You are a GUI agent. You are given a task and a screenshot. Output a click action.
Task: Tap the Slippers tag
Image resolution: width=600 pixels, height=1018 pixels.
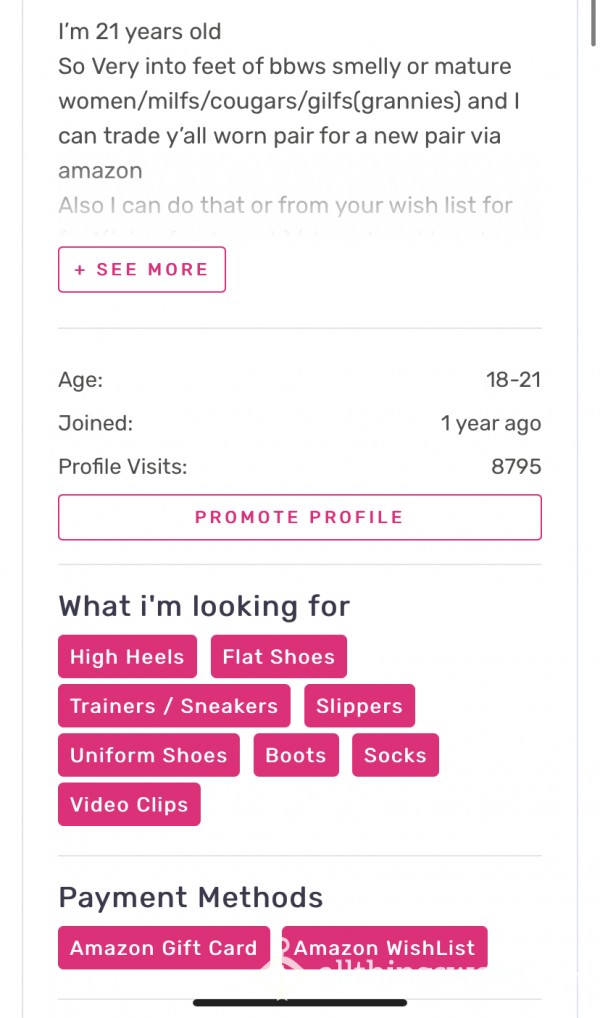coord(359,706)
